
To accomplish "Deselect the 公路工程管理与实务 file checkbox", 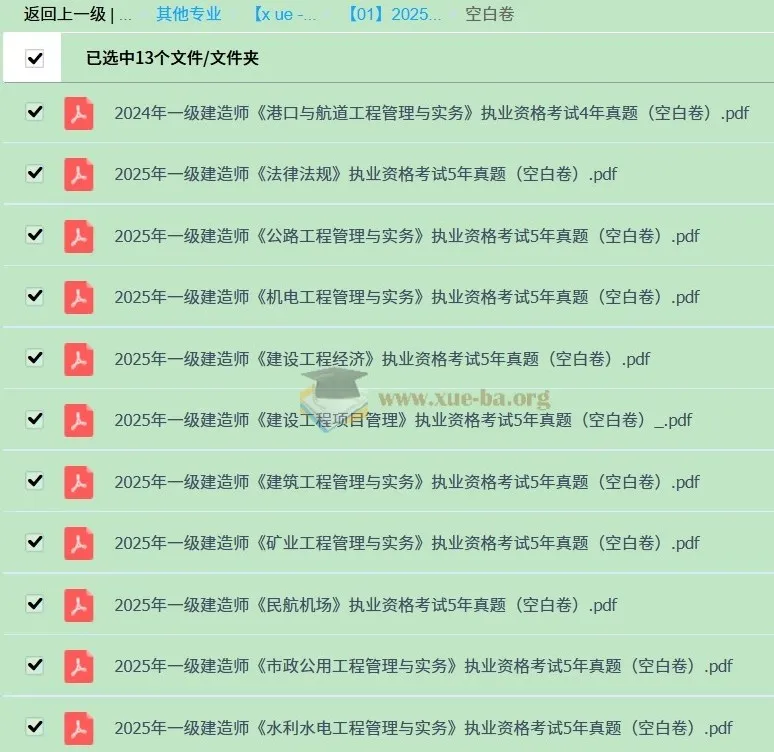I will 35,235.
